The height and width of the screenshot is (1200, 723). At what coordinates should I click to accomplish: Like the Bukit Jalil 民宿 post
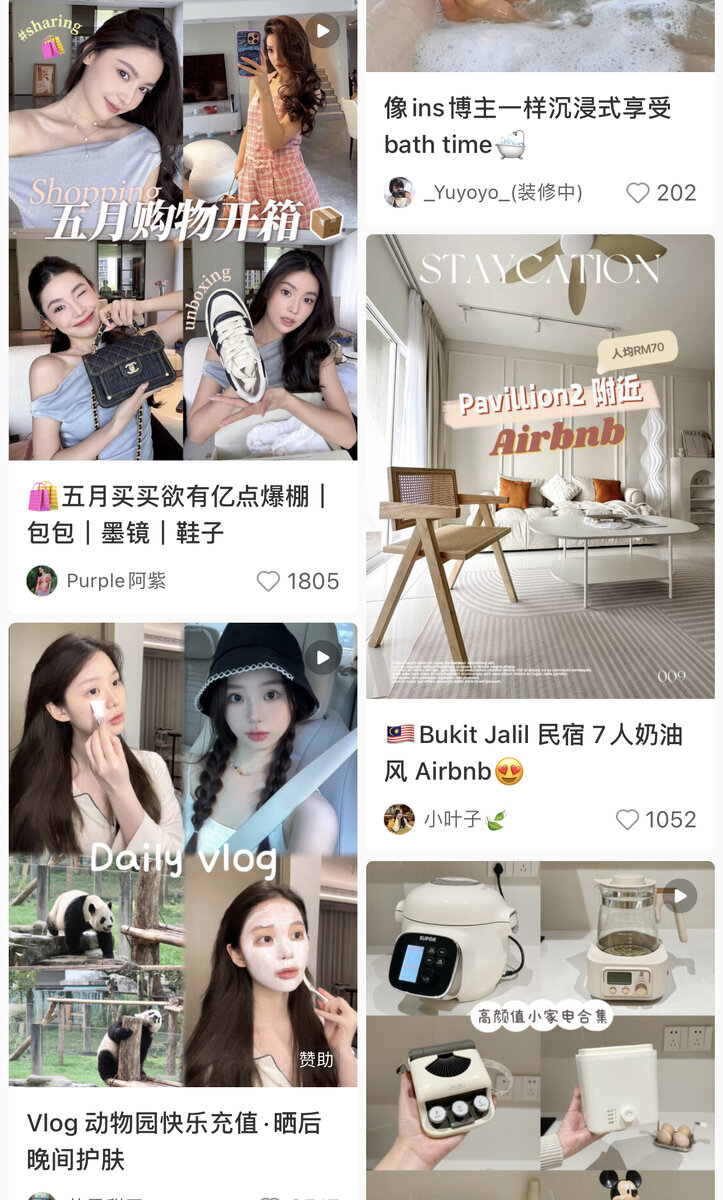(x=627, y=820)
